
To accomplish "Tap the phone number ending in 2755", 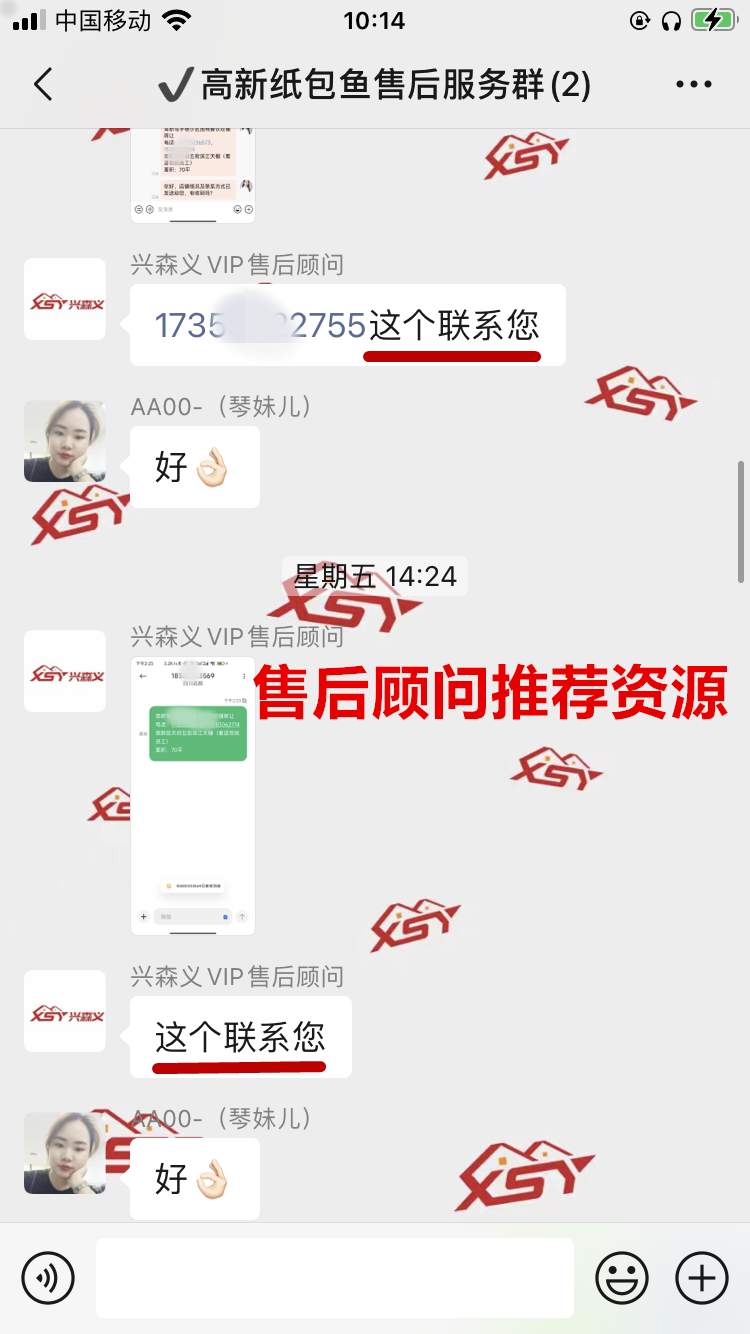I will (260, 325).
